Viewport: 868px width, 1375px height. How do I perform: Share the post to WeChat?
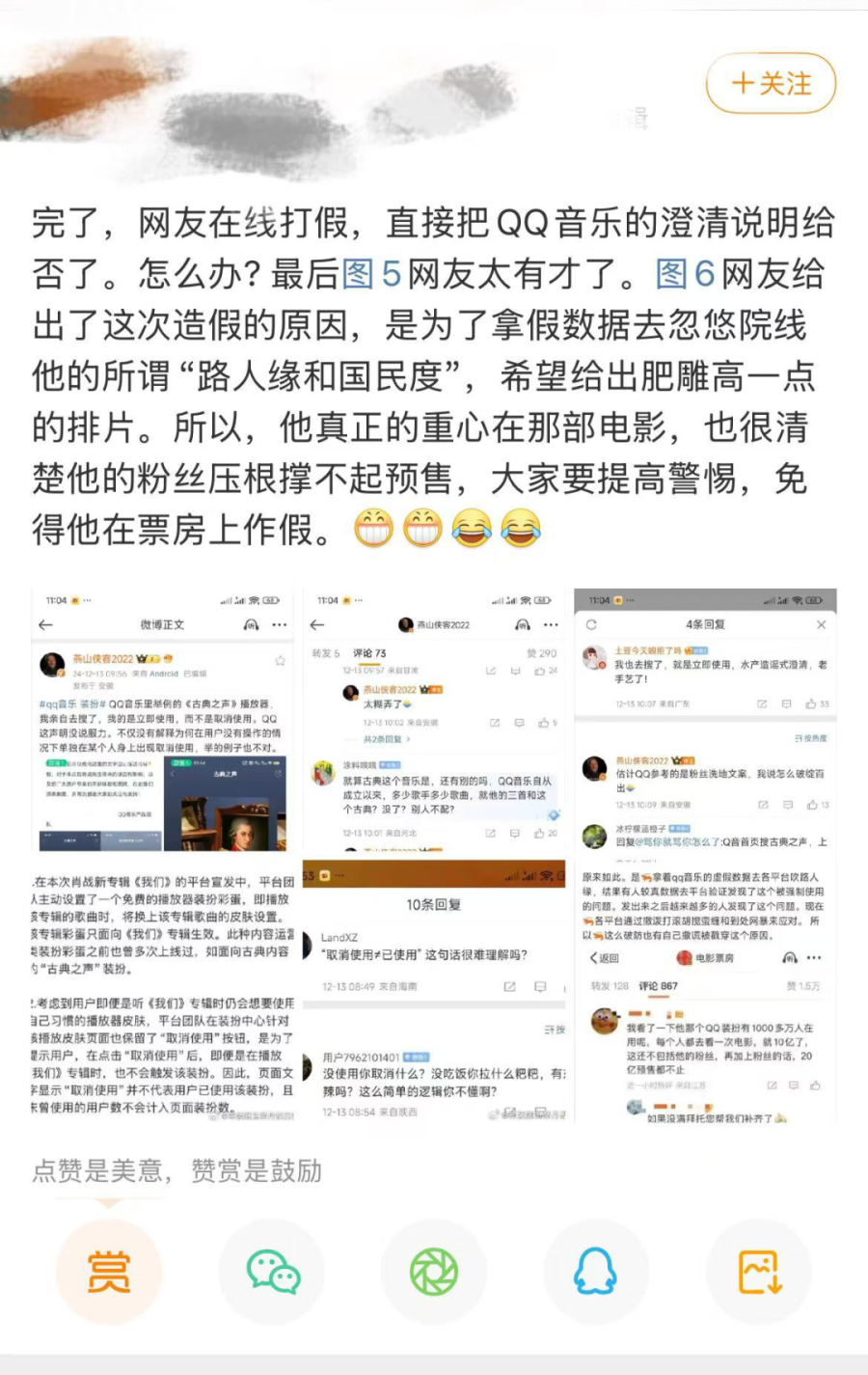click(x=272, y=1271)
